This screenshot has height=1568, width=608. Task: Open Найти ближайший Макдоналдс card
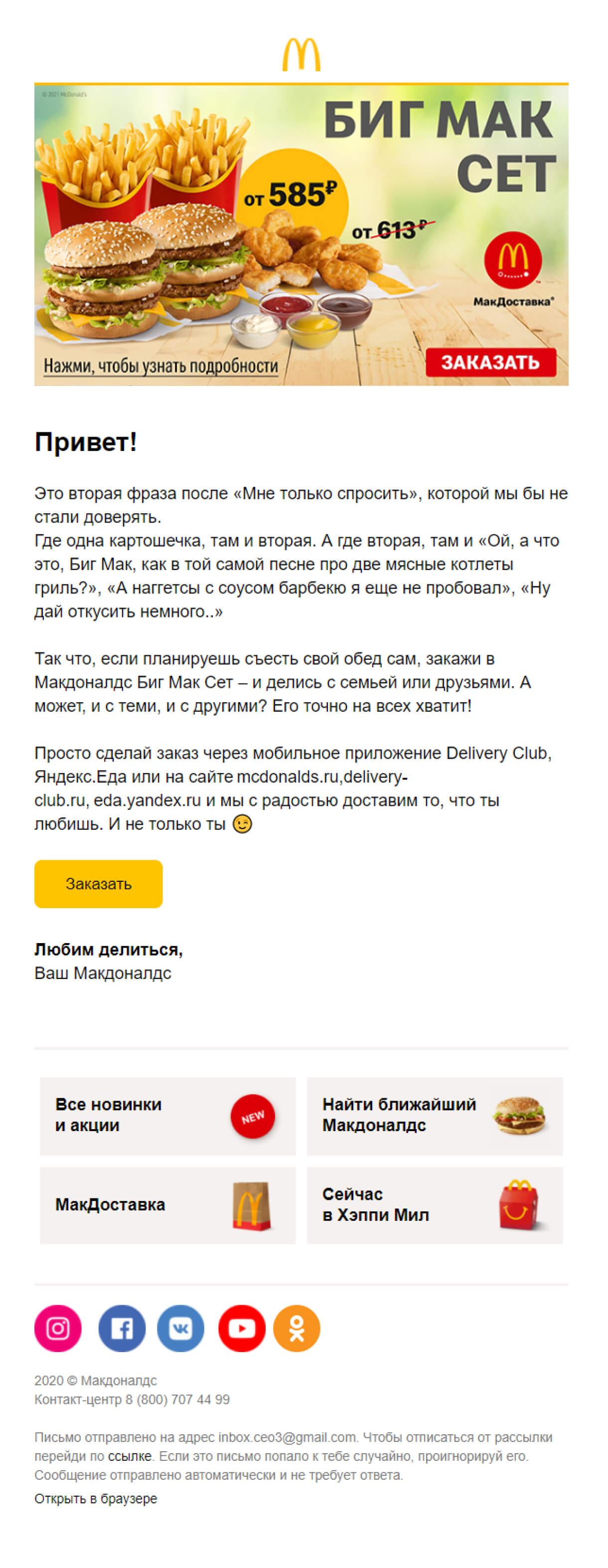click(x=435, y=1116)
